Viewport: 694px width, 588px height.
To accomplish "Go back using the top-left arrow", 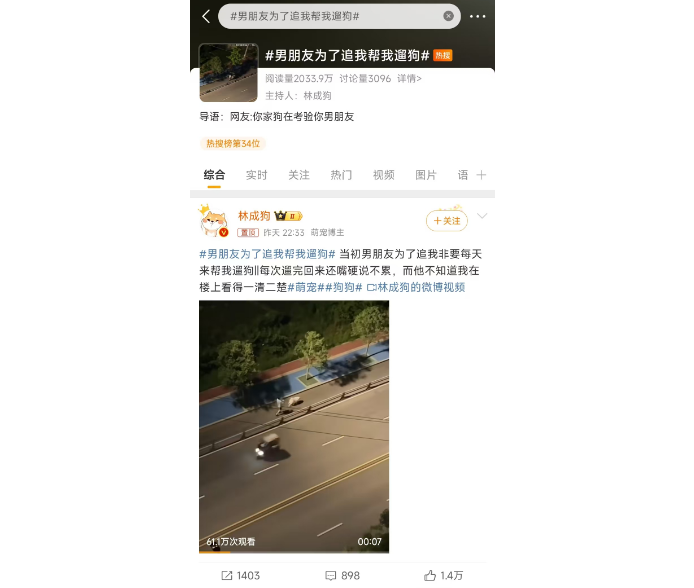I will 205,16.
